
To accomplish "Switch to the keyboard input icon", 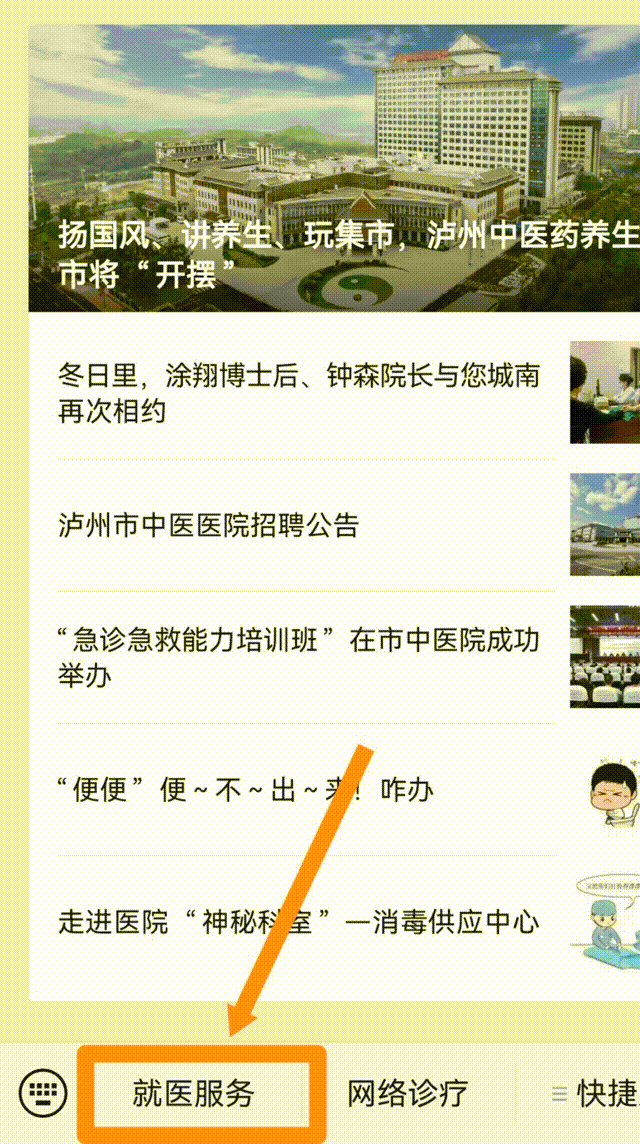I will coord(42,1093).
